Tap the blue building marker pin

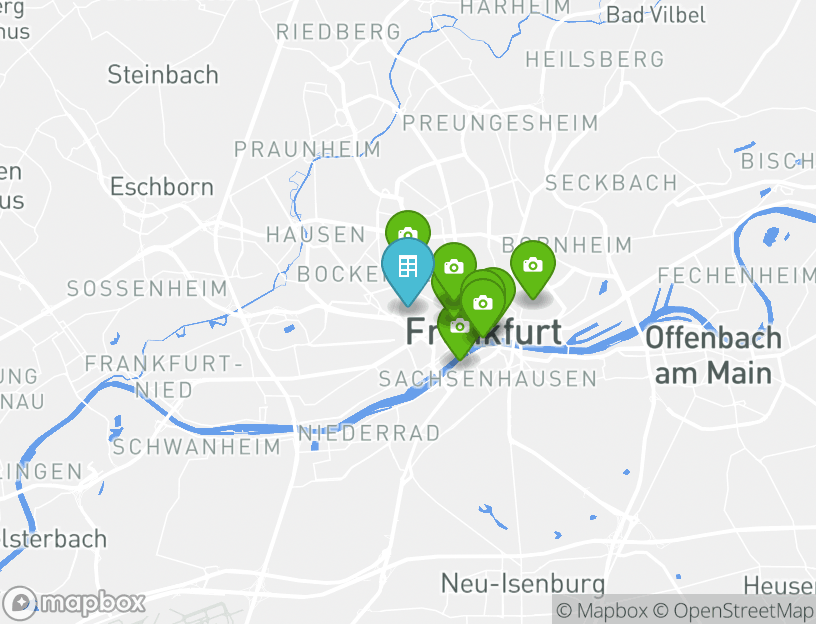(407, 267)
